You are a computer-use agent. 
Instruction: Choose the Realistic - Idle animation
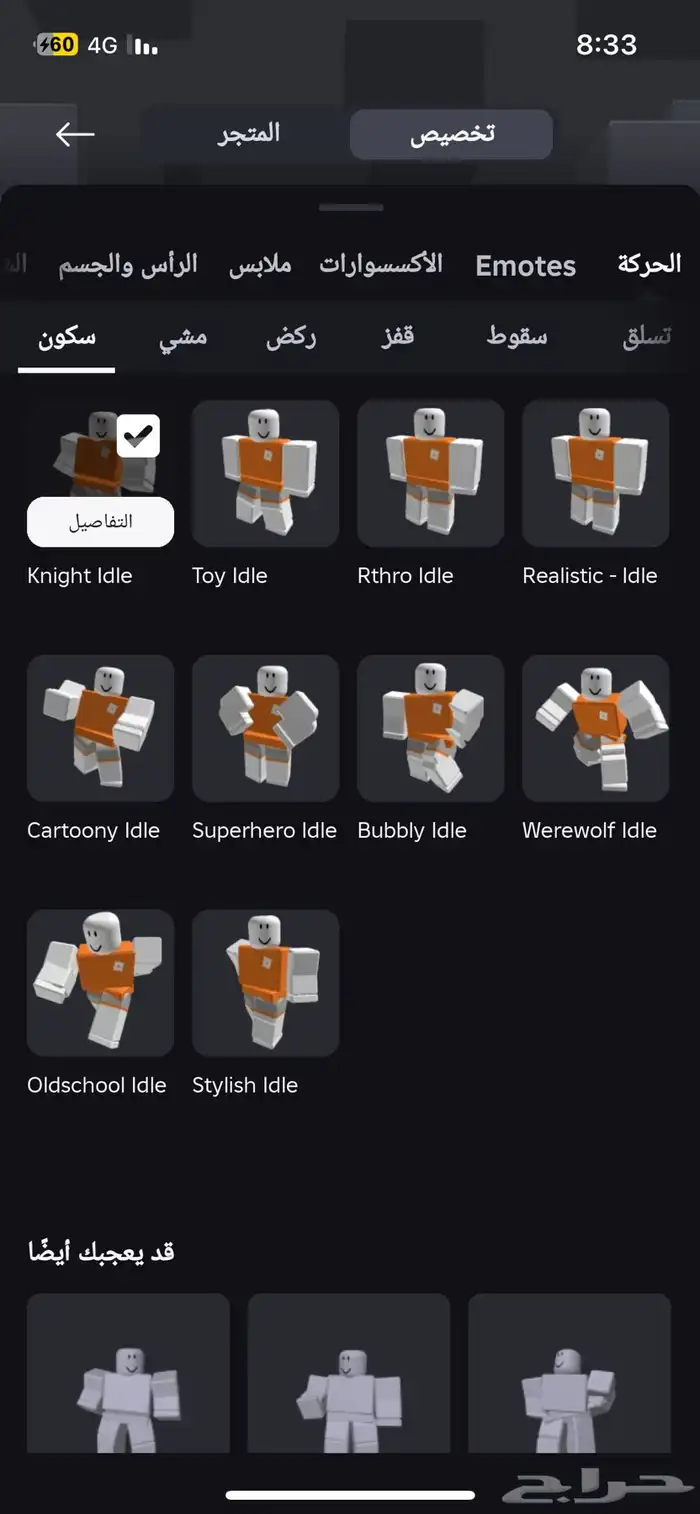point(595,473)
